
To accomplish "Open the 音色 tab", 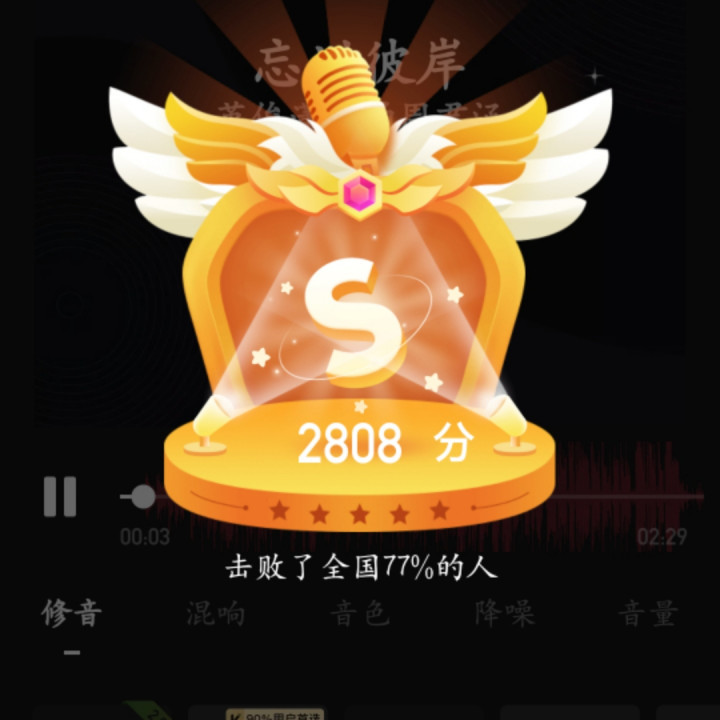I will click(x=360, y=613).
